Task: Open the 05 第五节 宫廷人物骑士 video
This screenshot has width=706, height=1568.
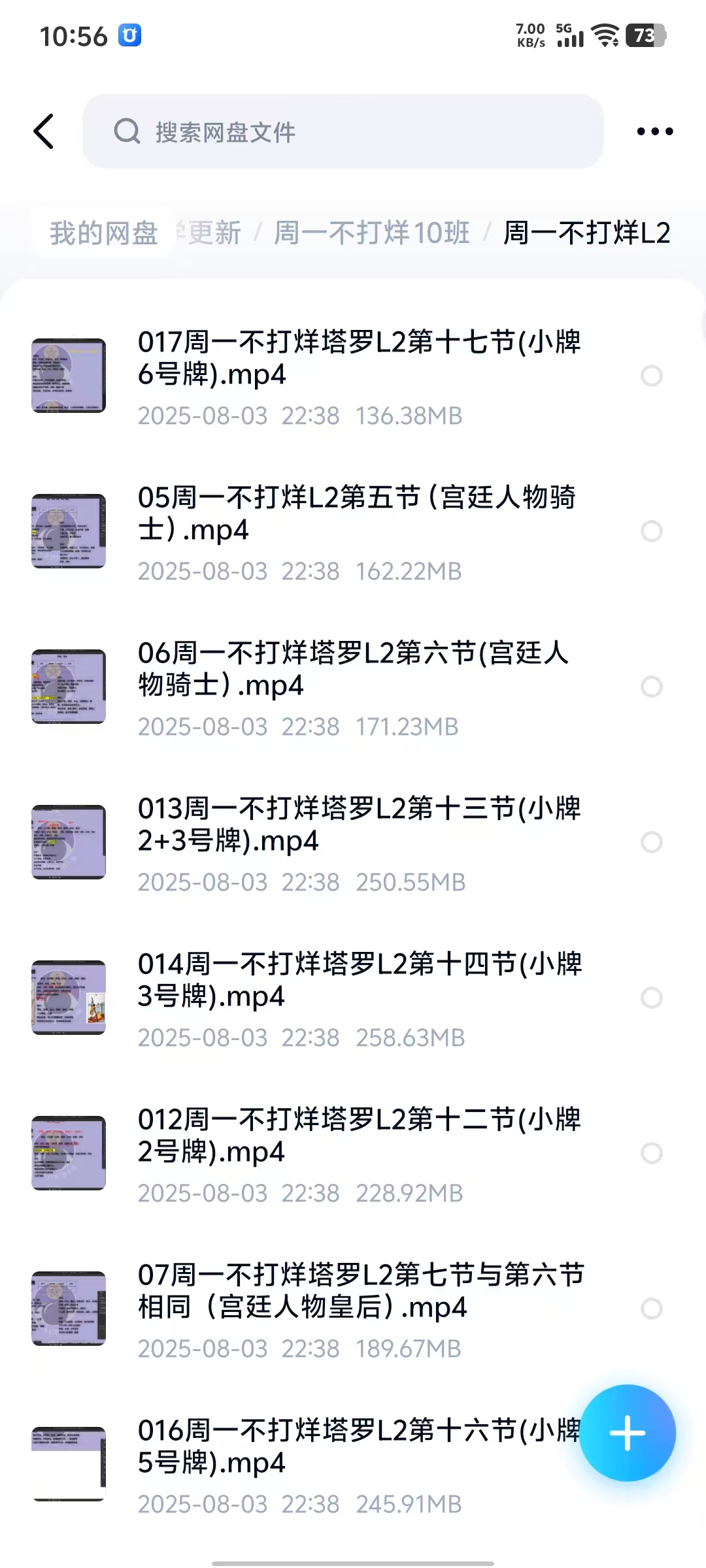Action: click(356, 514)
